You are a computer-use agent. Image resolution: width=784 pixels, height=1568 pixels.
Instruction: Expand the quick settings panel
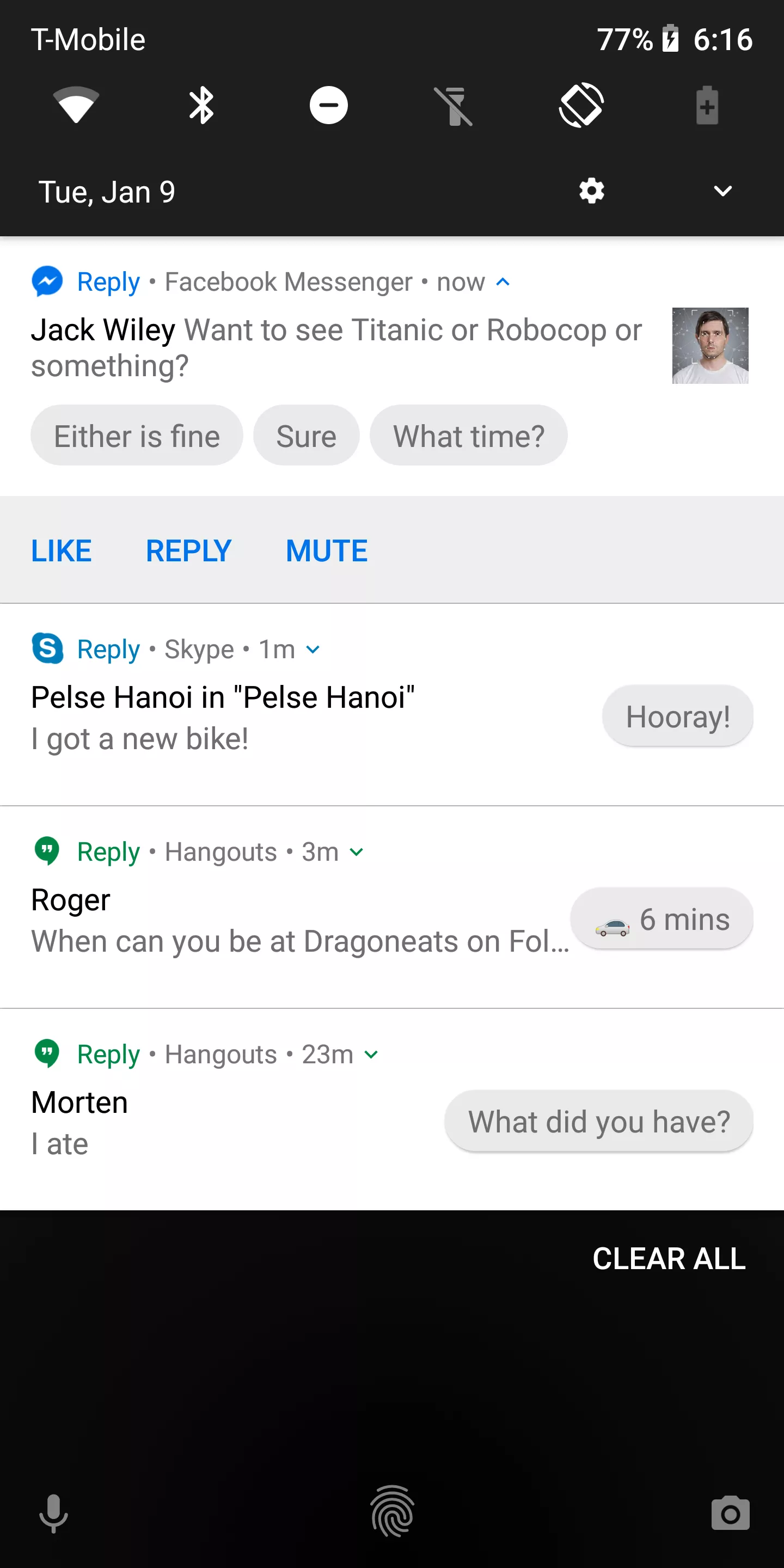(x=722, y=191)
